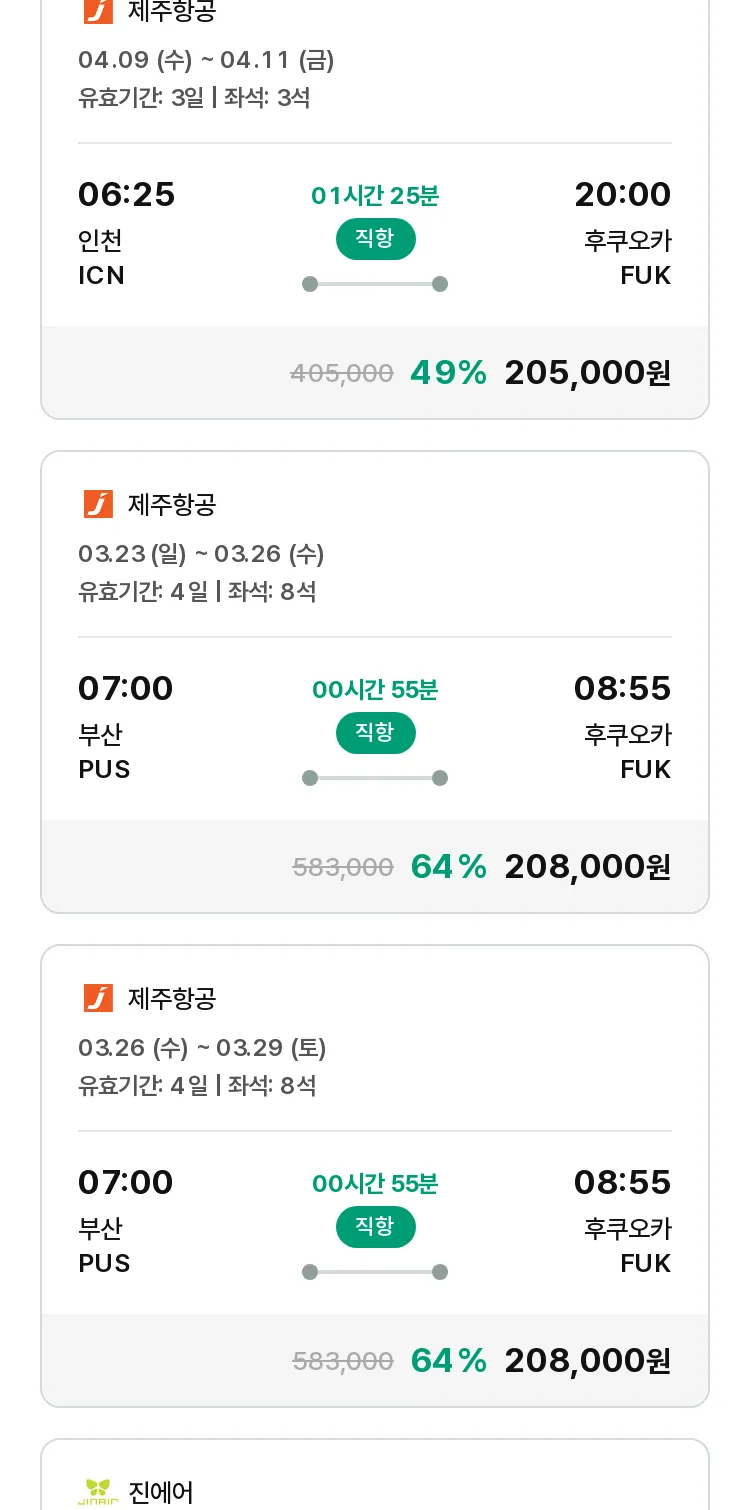Open the 진에어 flight card
Viewport: 750px width, 1510px height.
coord(375,1475)
